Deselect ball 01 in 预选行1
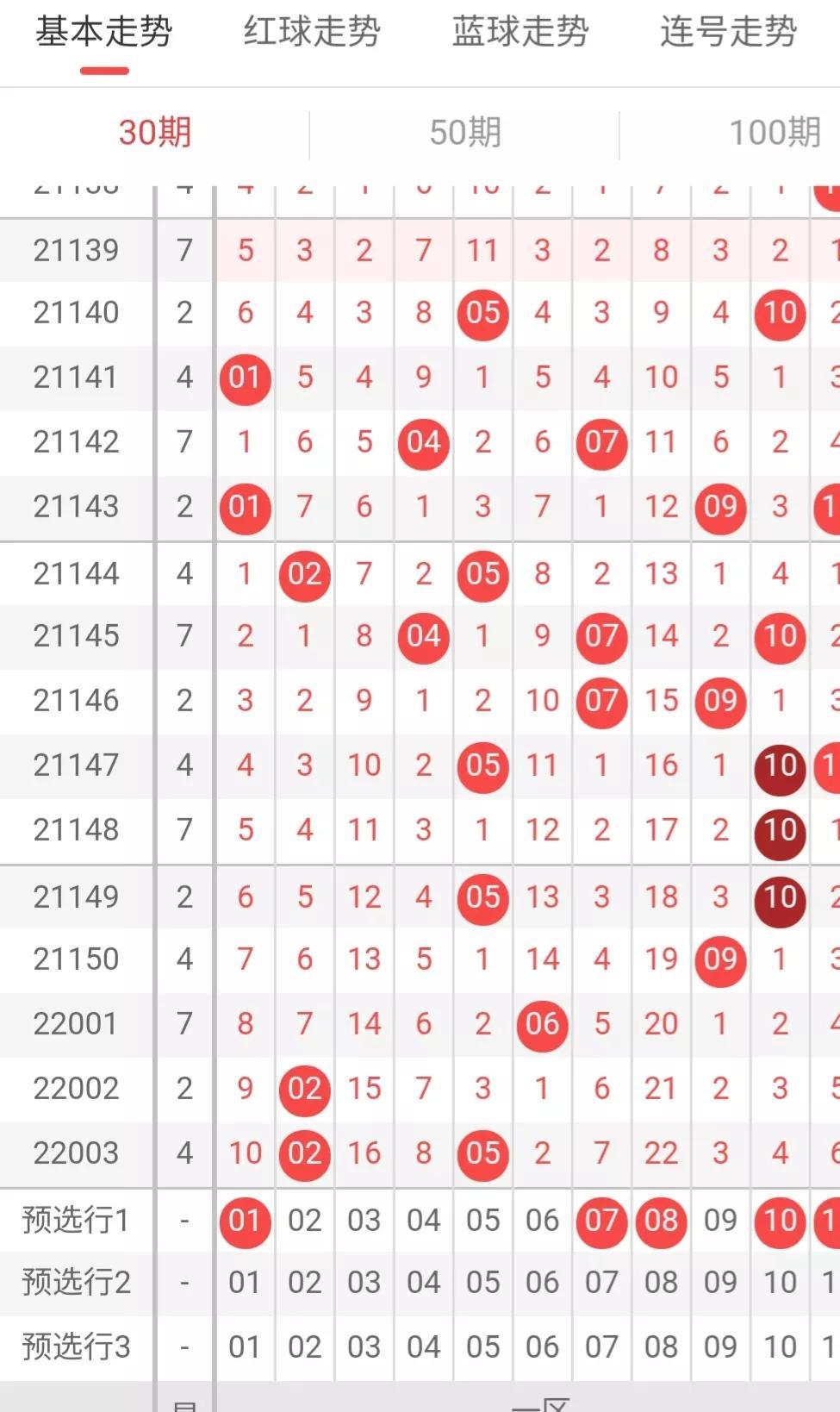Screen dimensions: 840x1412 tap(245, 1220)
